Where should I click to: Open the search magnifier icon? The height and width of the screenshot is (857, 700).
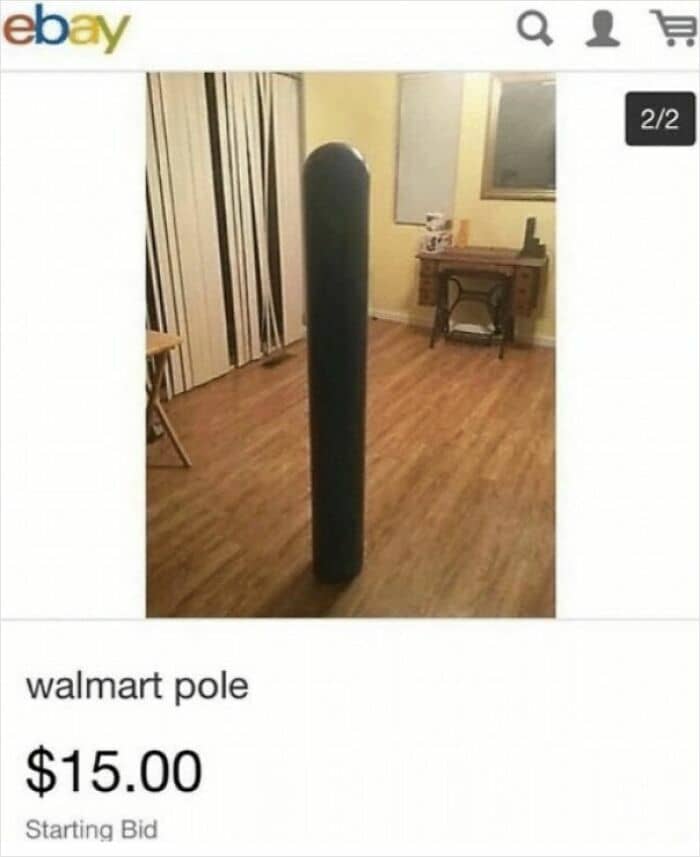click(x=535, y=31)
